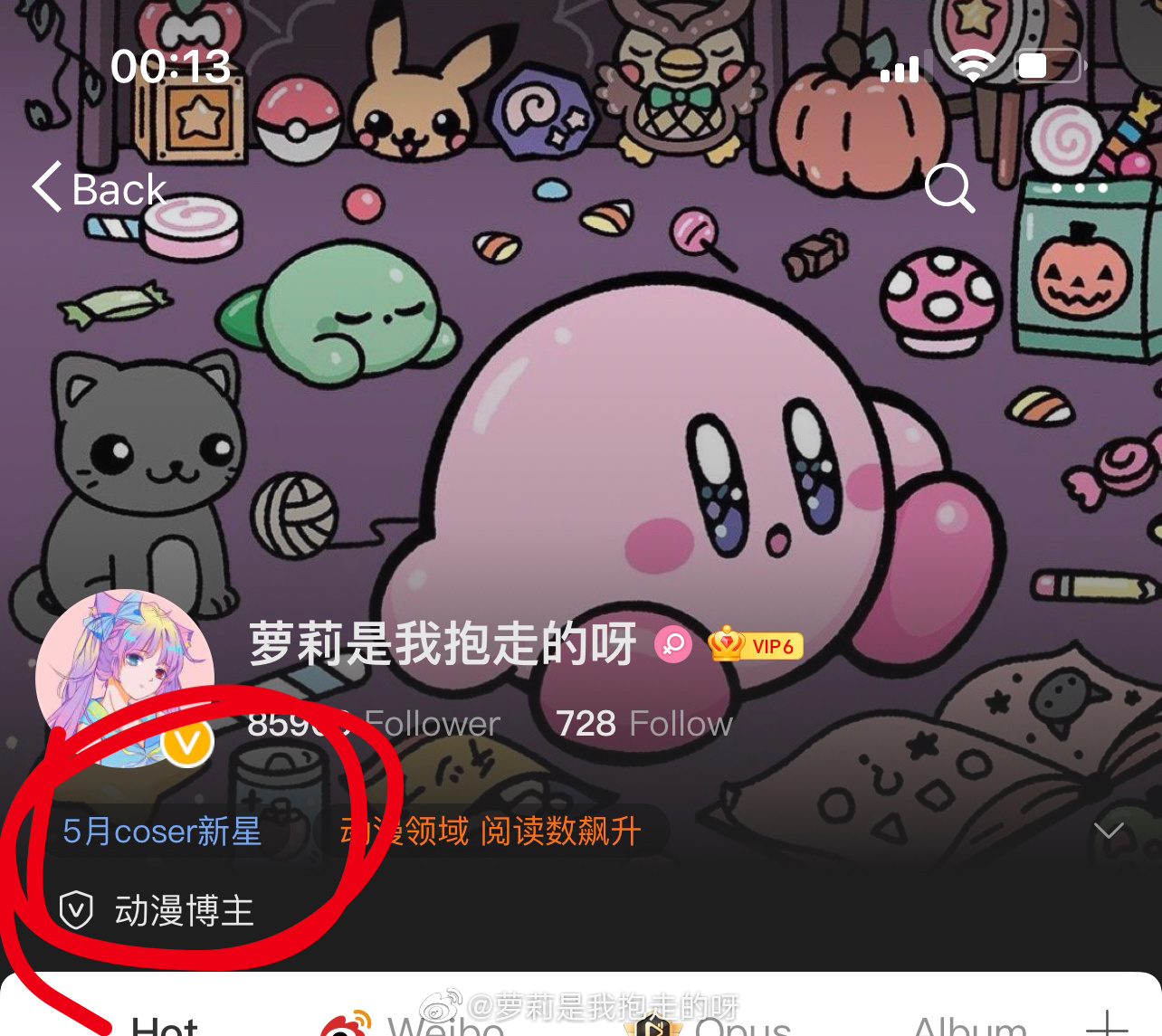1162x1036 pixels.
Task: Switch to the Hot tab
Action: 164,1025
